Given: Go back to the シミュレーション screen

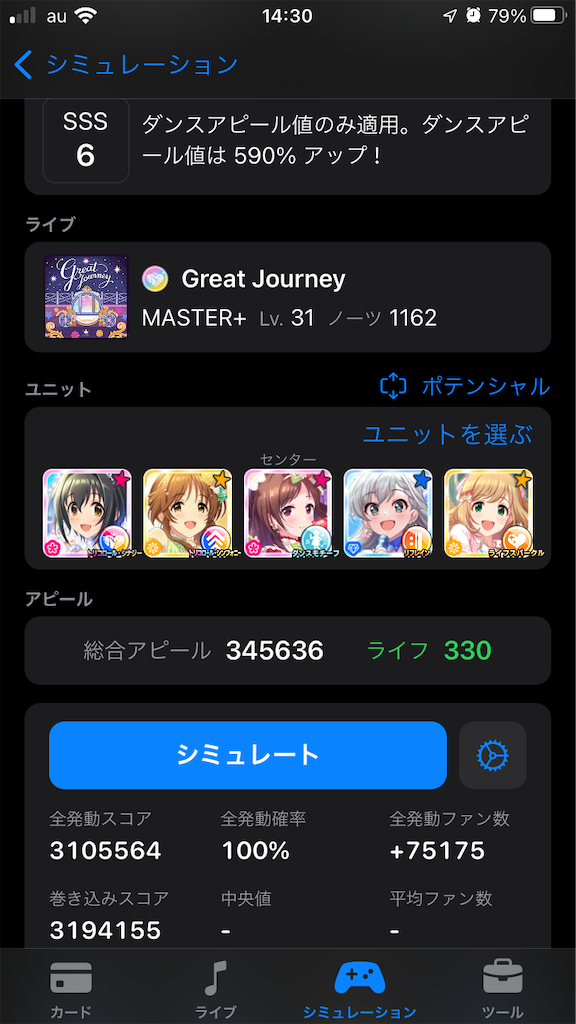Looking at the screenshot, I should pyautogui.click(x=126, y=65).
